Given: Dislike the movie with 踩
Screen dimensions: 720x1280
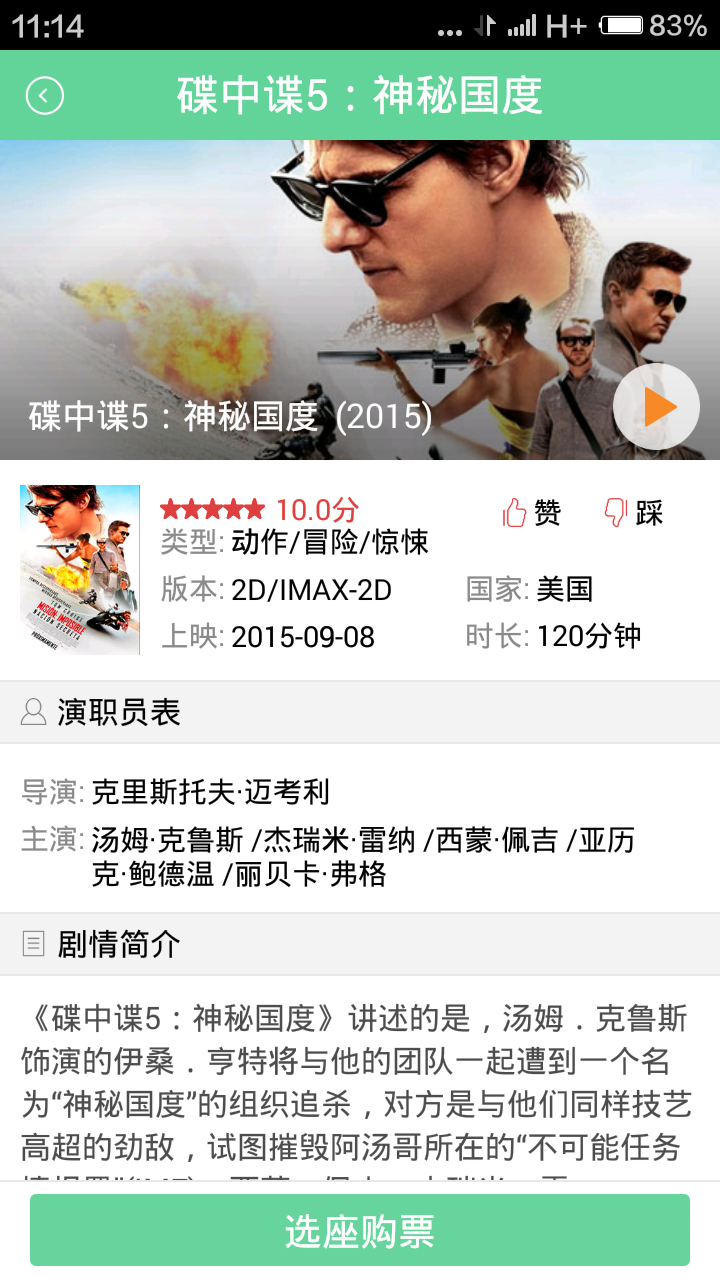Looking at the screenshot, I should [634, 513].
